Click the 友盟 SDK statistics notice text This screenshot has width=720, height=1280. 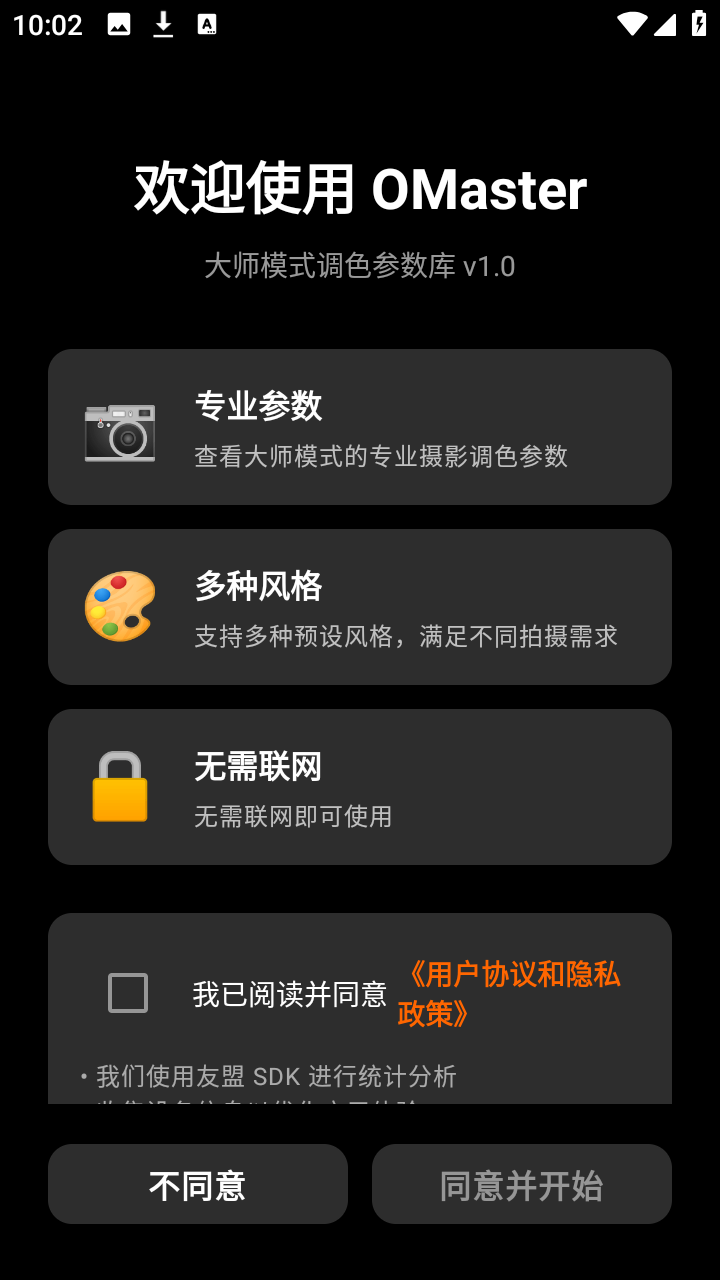[x=265, y=1076]
